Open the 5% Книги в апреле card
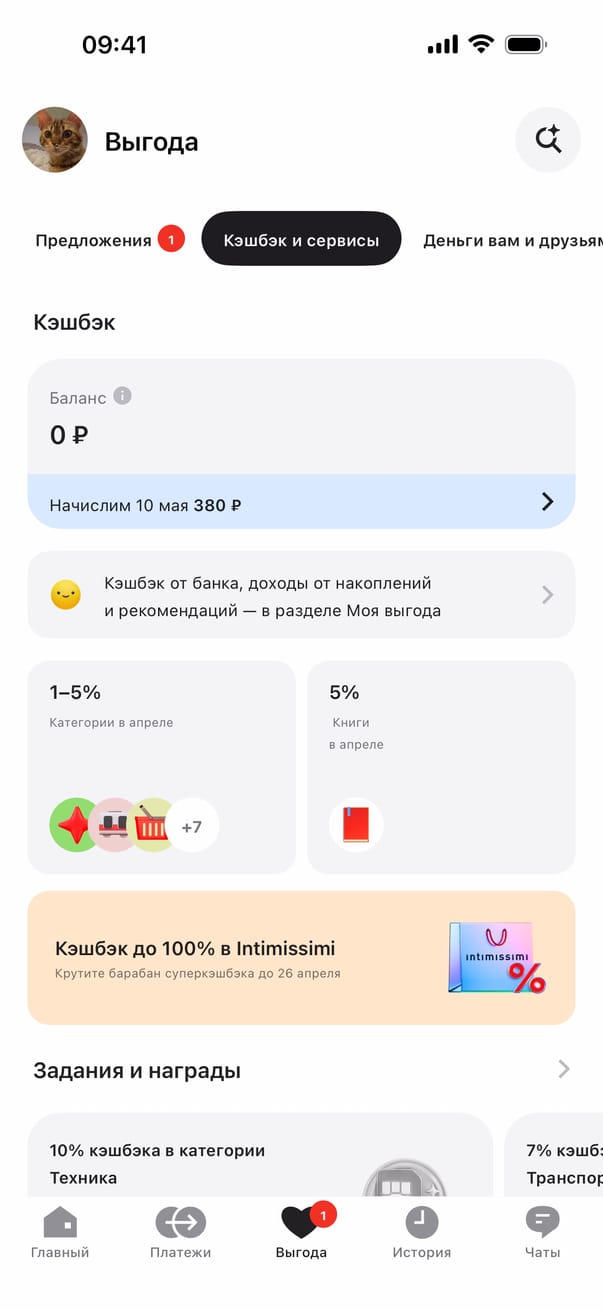603x1310 pixels. click(x=441, y=767)
